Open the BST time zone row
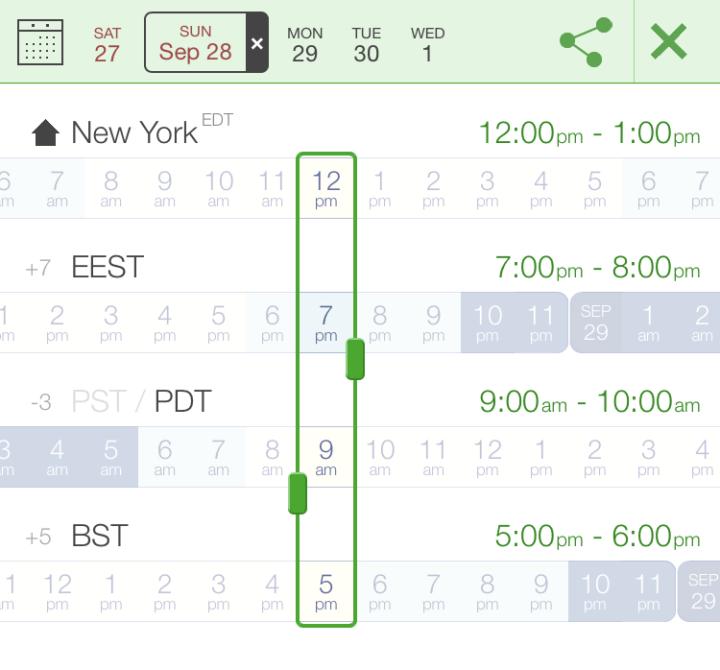The width and height of the screenshot is (720, 670). pos(100,536)
